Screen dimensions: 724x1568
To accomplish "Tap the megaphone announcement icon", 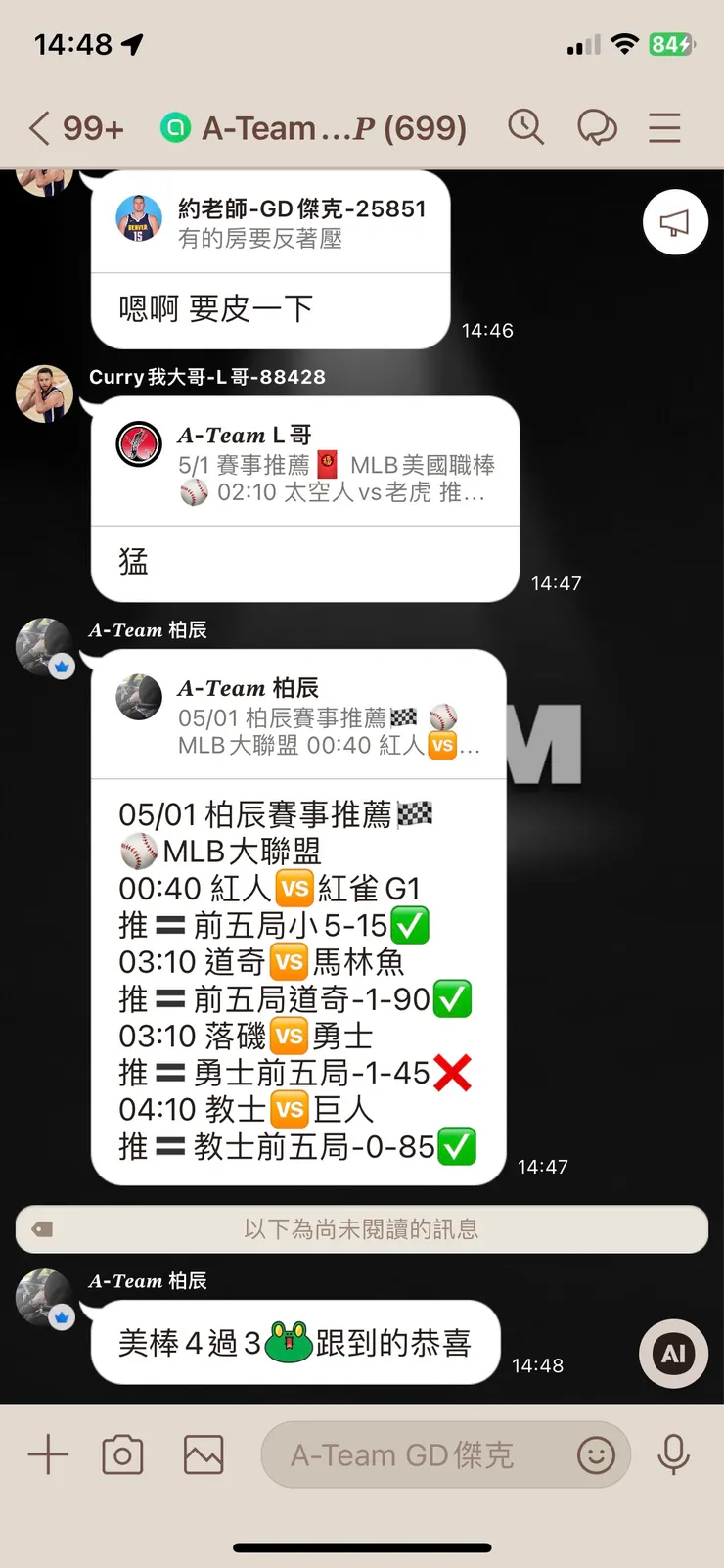I will (674, 222).
